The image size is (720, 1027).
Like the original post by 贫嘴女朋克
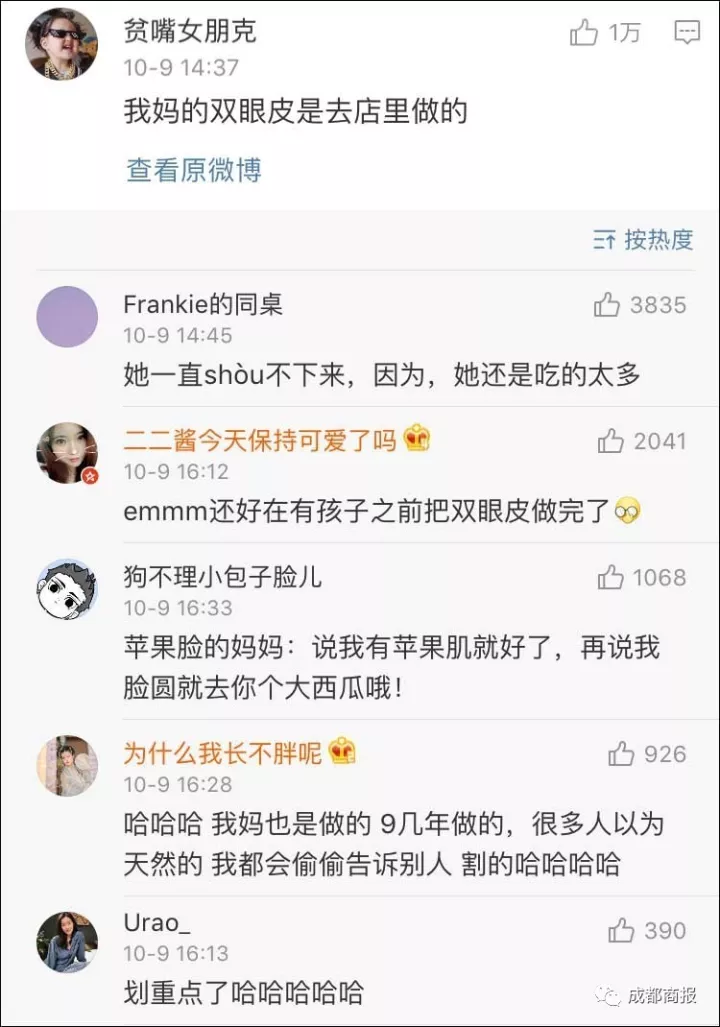[586, 32]
